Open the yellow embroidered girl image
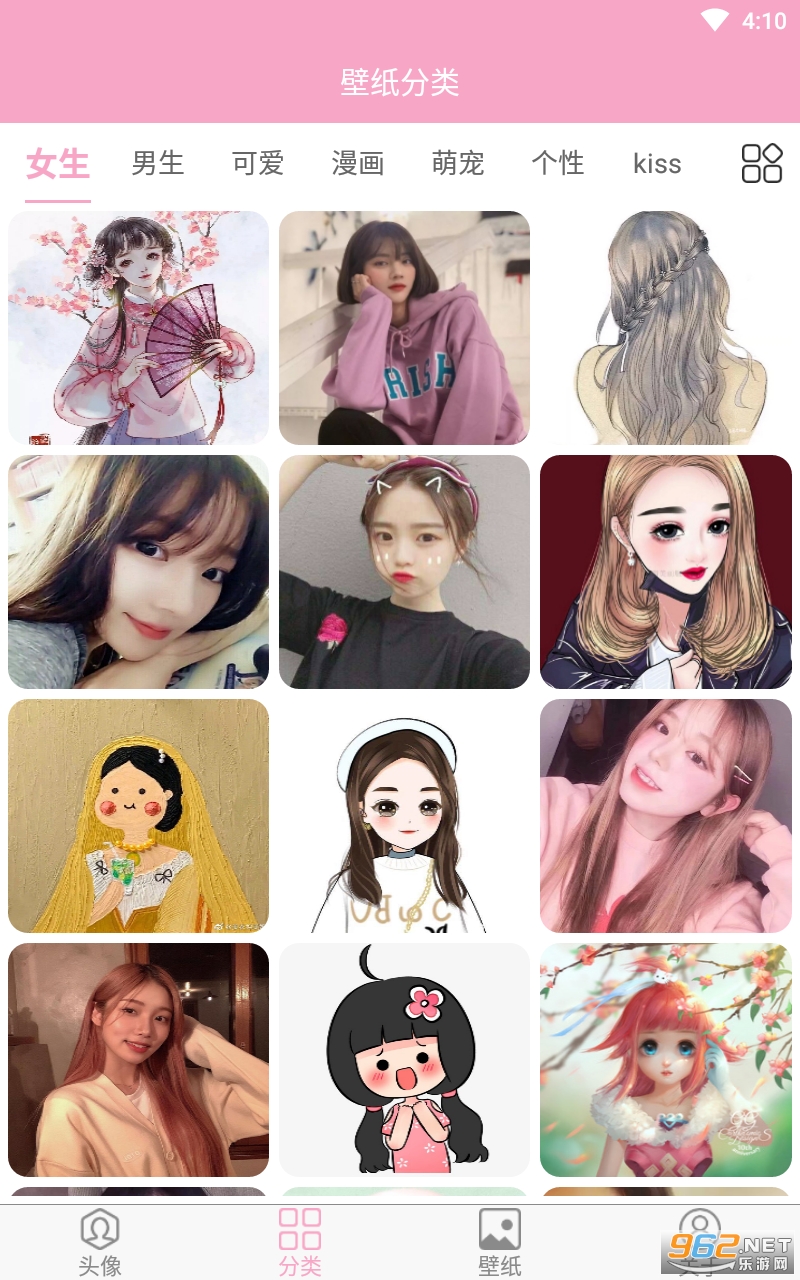The width and height of the screenshot is (800, 1280). pos(138,816)
